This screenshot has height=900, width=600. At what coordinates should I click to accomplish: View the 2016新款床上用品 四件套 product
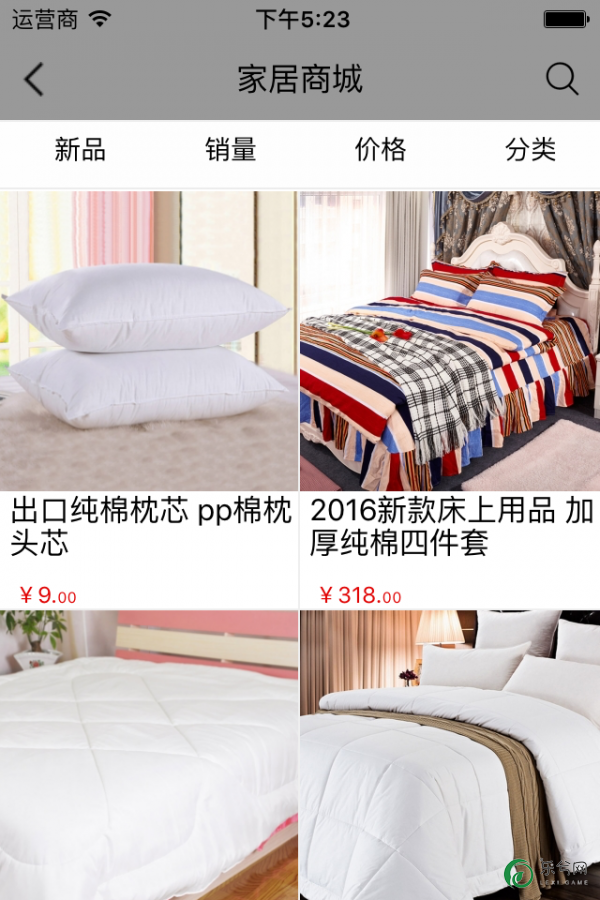pos(449,340)
